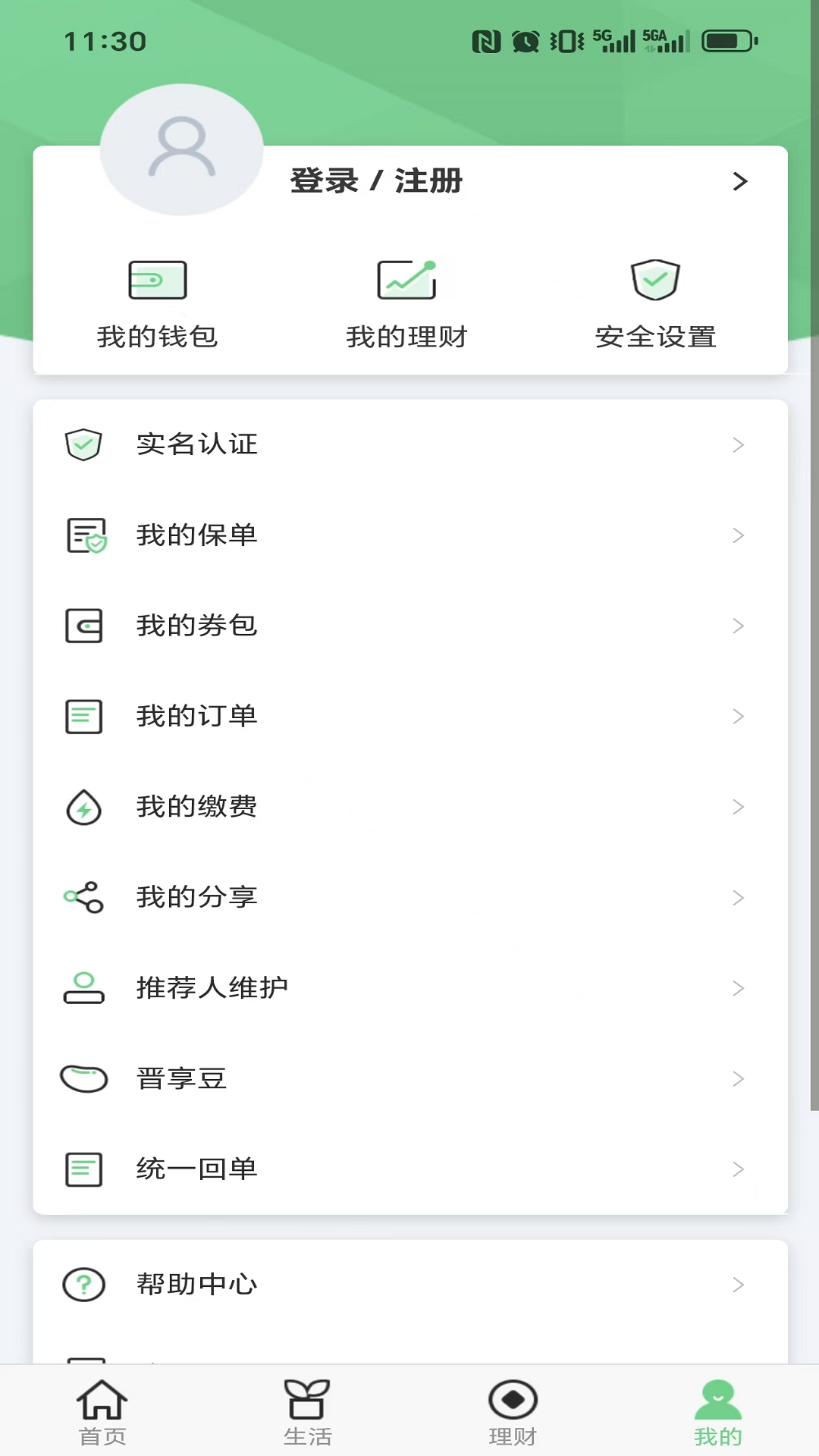The height and width of the screenshot is (1456, 819).
Task: View 我的订单 orders
Action: pyautogui.click(x=409, y=717)
